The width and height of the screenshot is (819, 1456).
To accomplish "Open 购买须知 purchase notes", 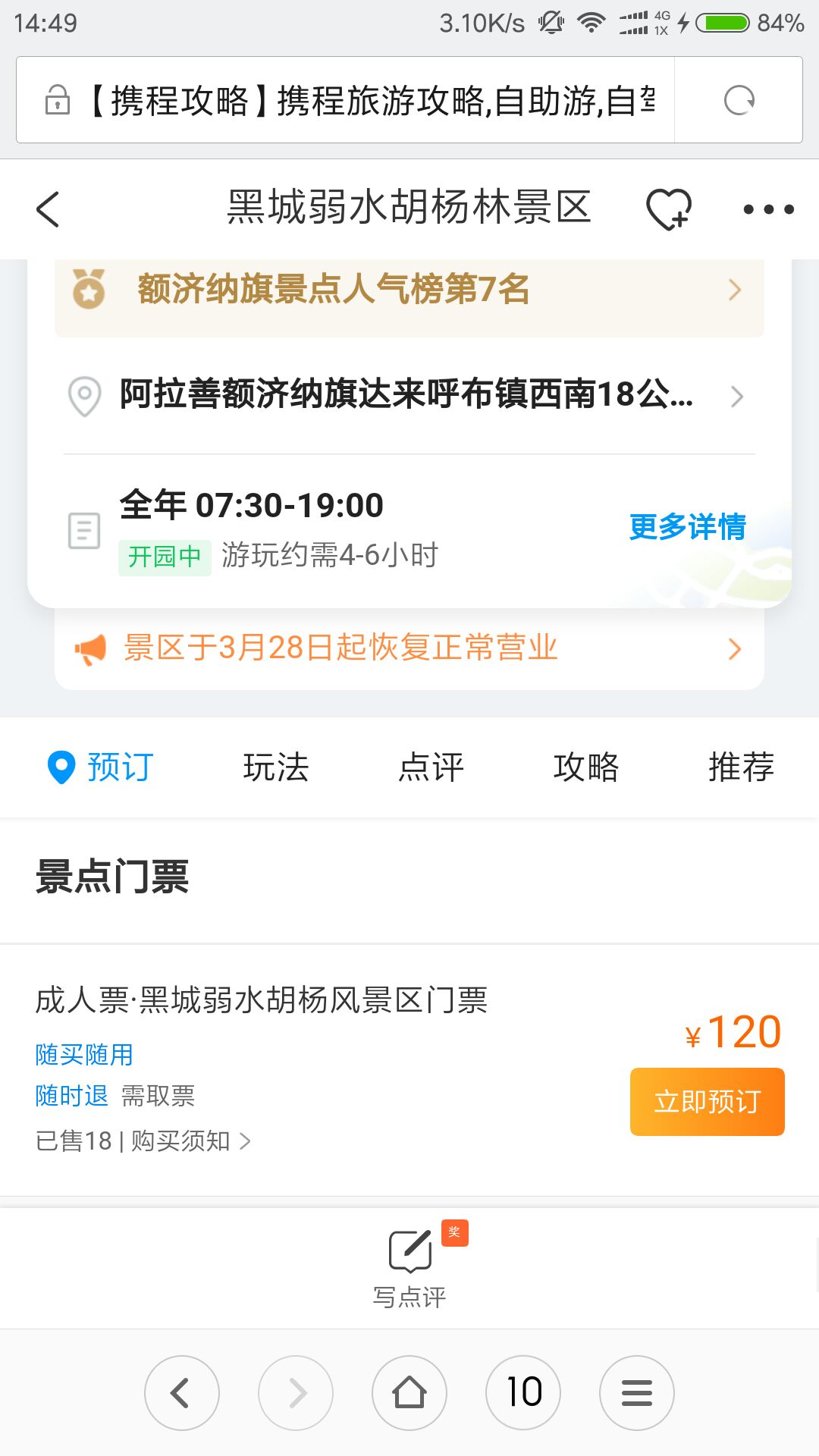I will 190,1141.
